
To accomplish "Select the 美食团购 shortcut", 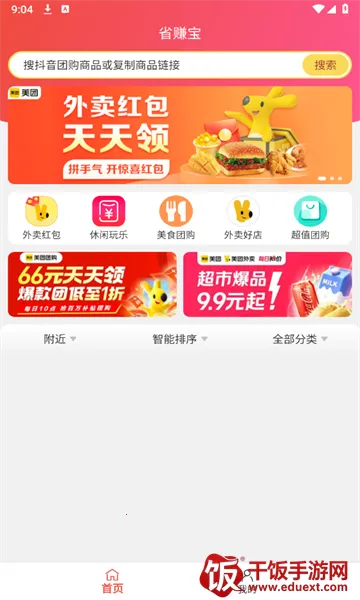I will (x=176, y=218).
